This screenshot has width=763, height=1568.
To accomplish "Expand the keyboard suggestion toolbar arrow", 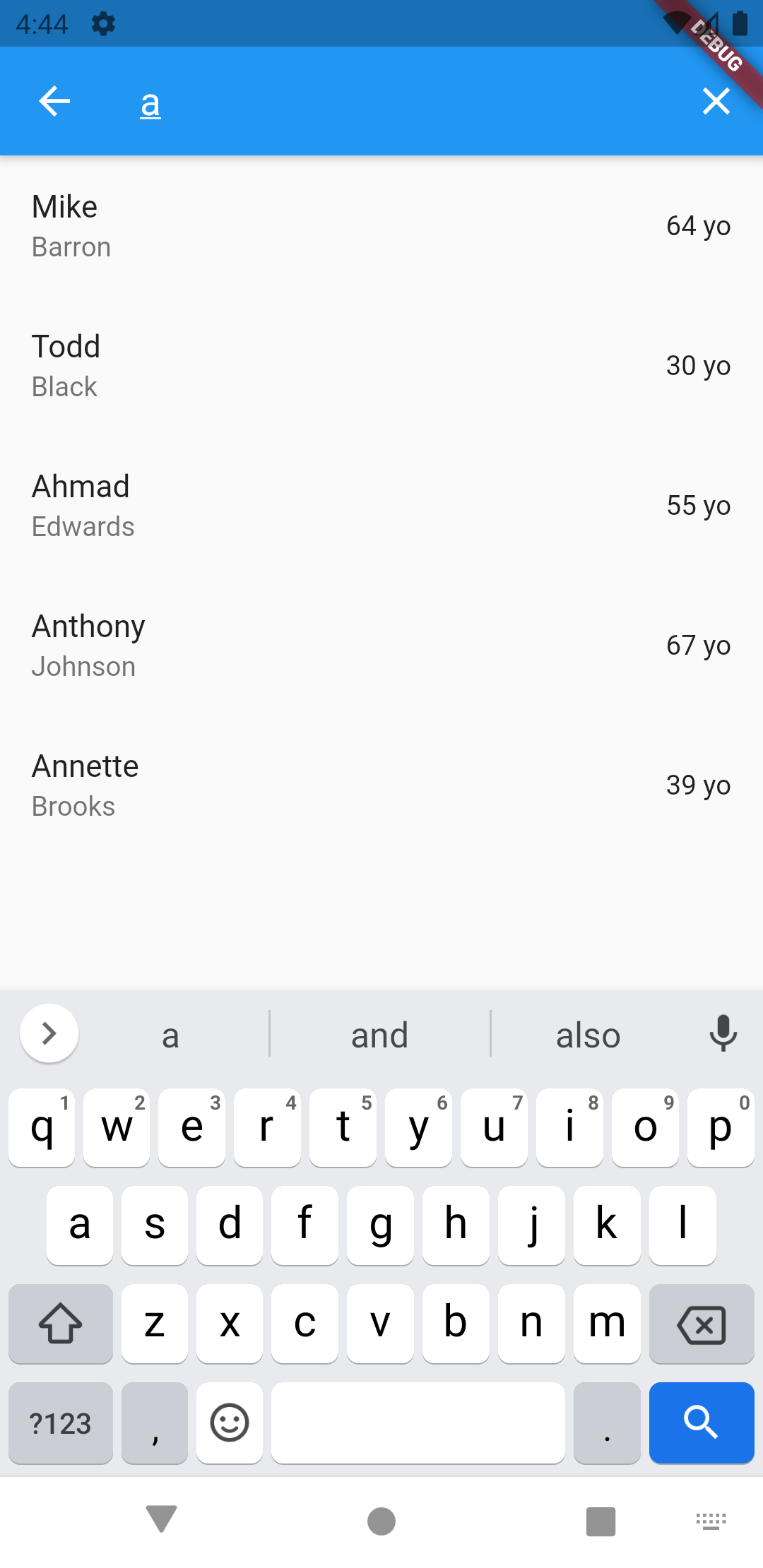I will point(49,1033).
